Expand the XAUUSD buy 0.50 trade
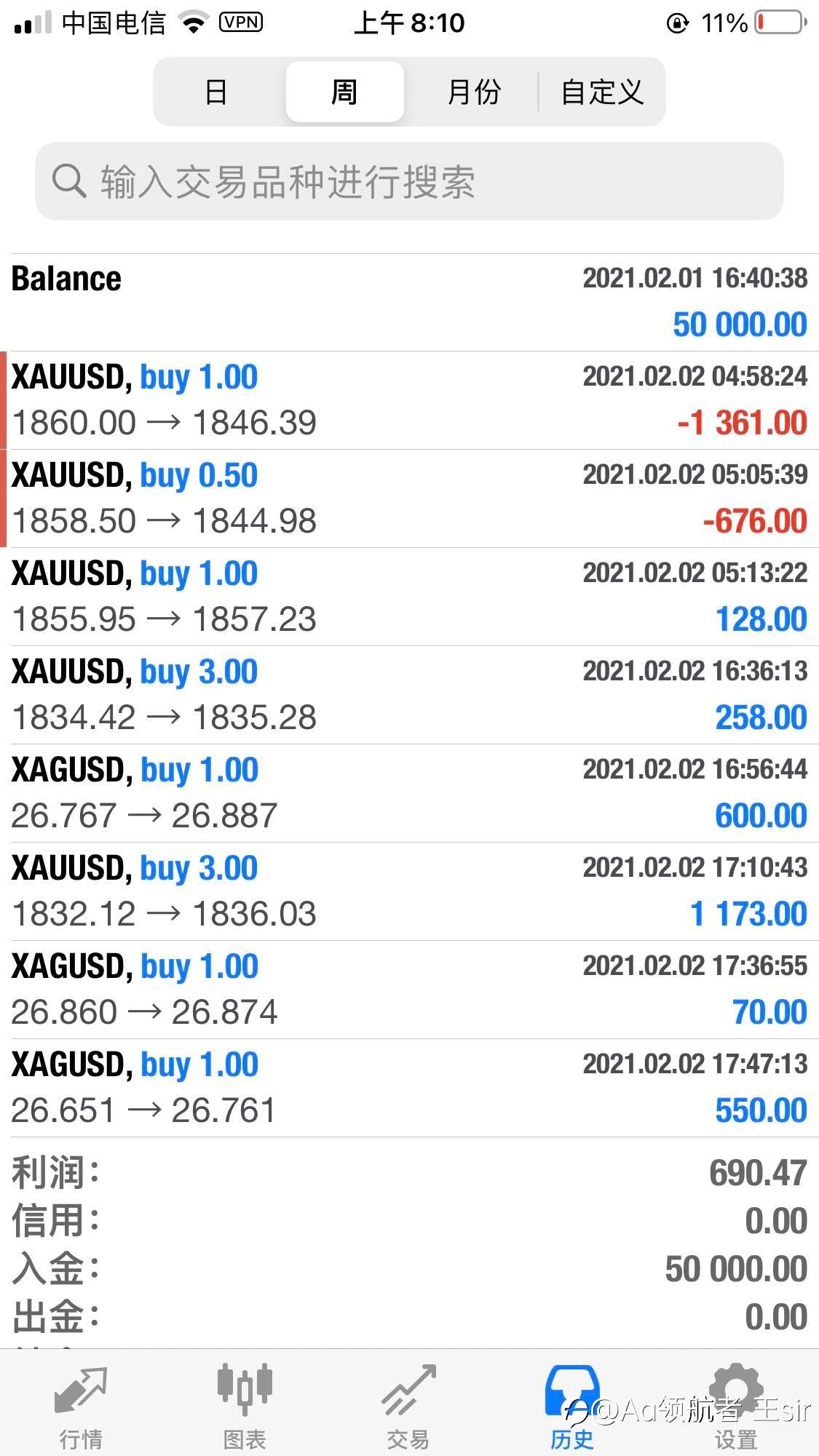Viewport: 819px width, 1456px height. coord(409,498)
